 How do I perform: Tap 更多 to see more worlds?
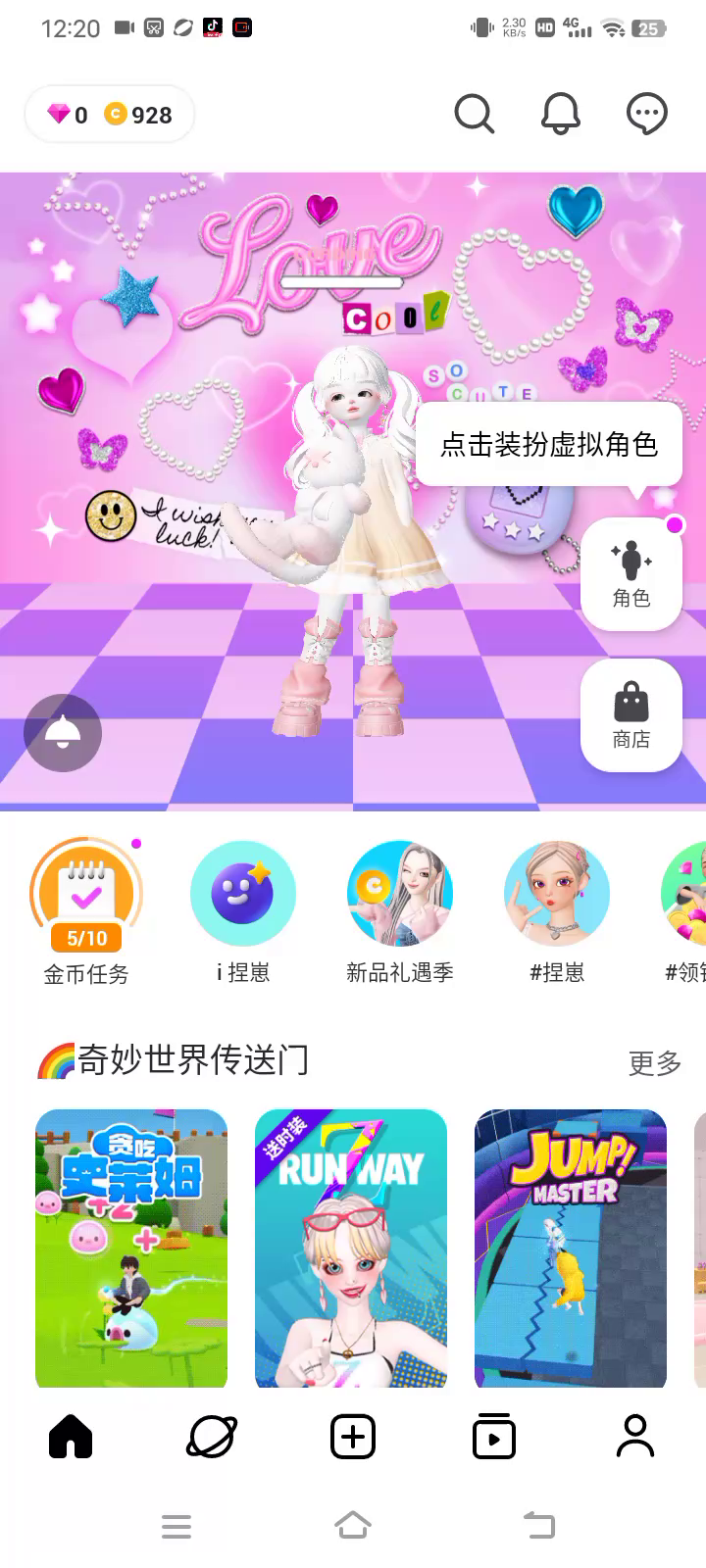(654, 1062)
